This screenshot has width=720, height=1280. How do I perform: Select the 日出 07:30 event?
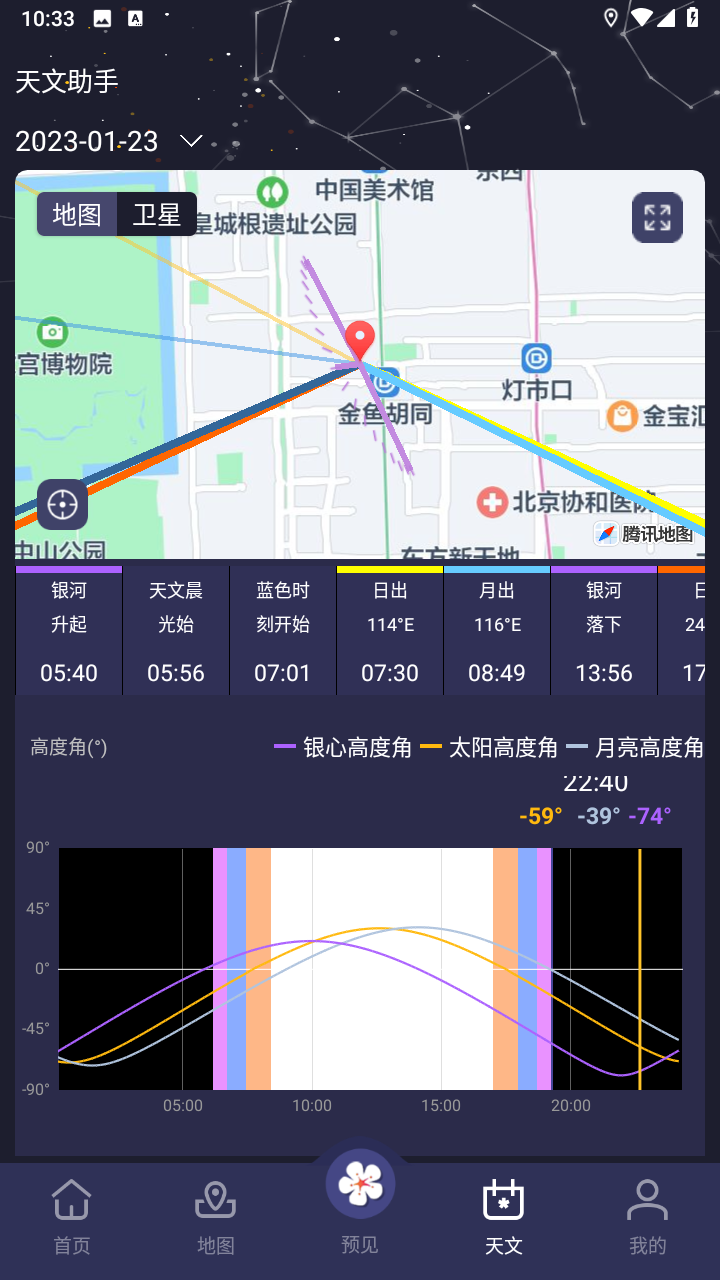(390, 630)
